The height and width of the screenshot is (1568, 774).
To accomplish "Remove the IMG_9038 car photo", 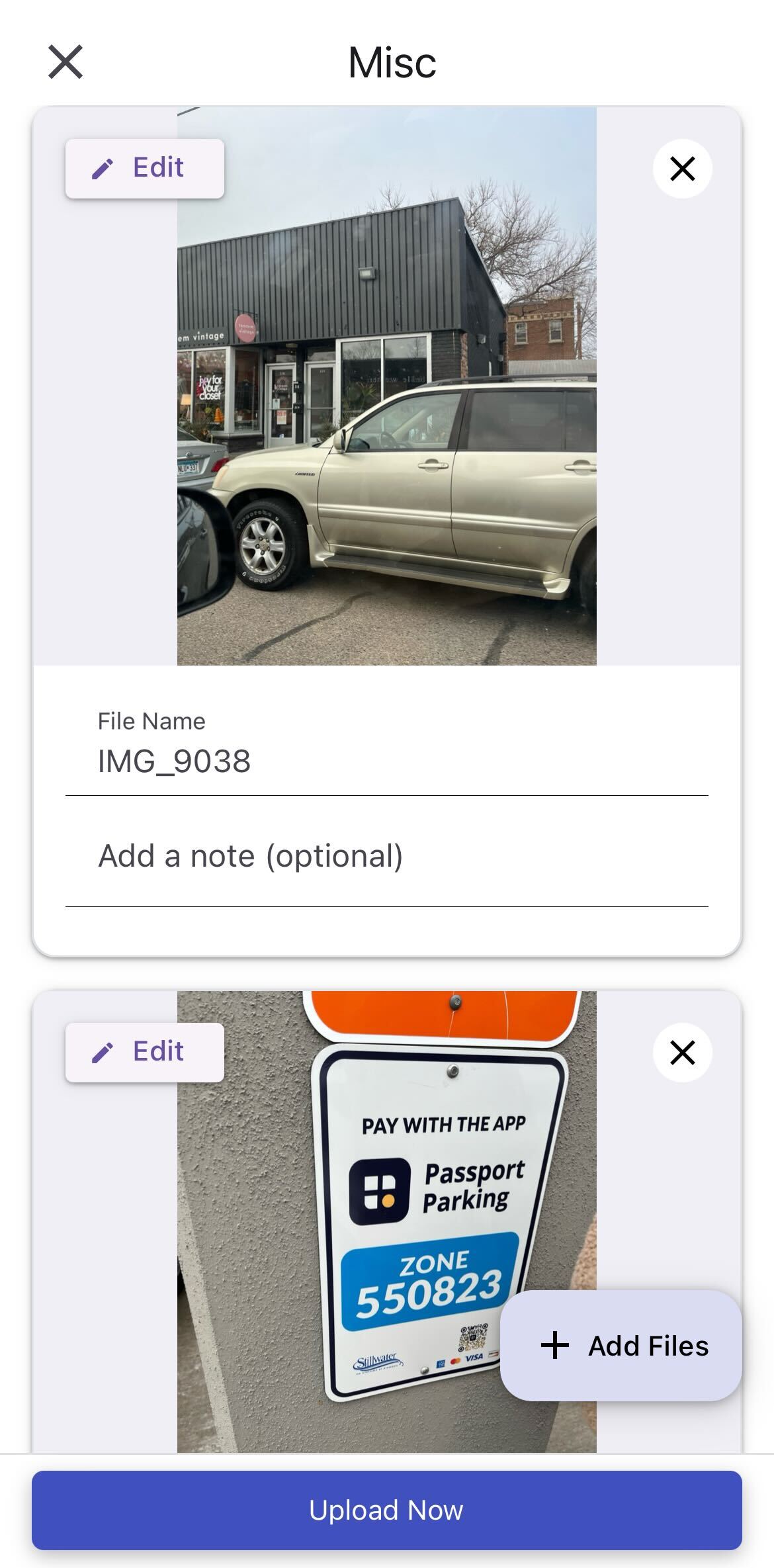I will click(x=682, y=169).
